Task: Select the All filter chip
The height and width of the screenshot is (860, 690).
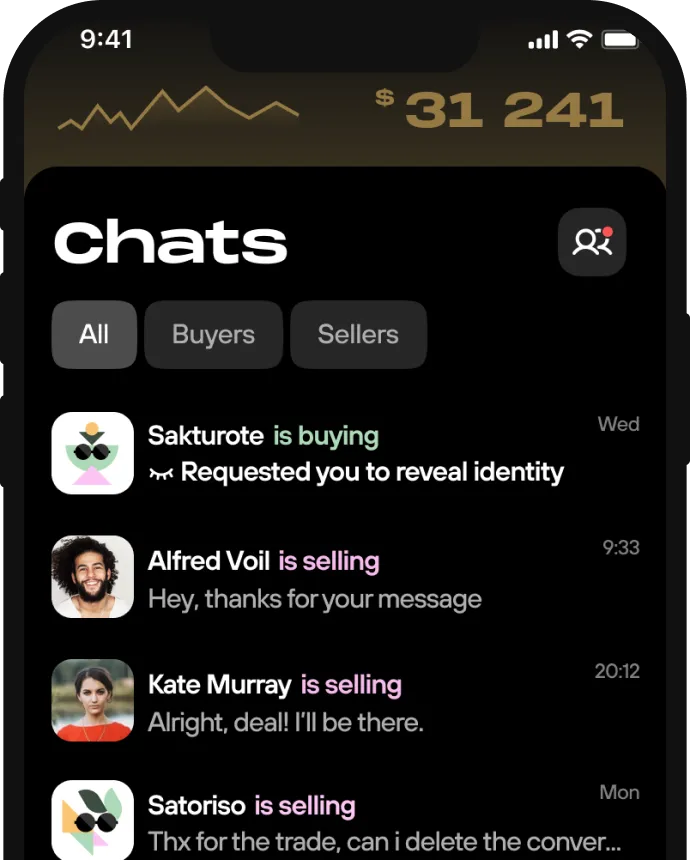Action: coord(94,335)
